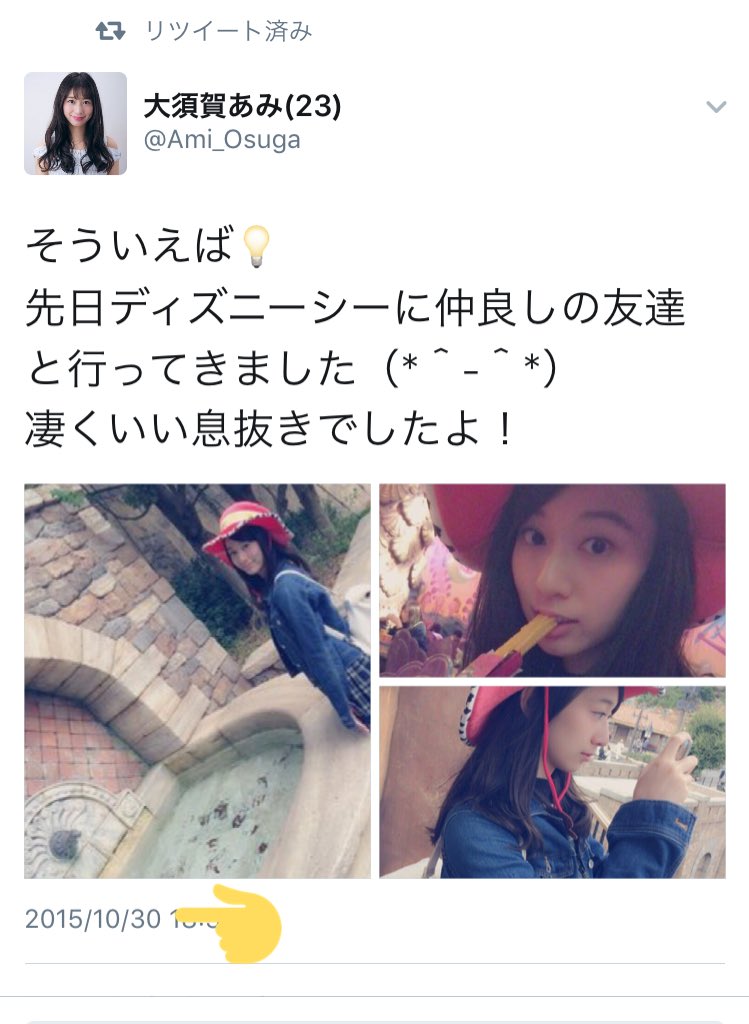Screen dimensions: 749x1024
Task: Click the blue bar at screen bottom
Action: [374, 1017]
